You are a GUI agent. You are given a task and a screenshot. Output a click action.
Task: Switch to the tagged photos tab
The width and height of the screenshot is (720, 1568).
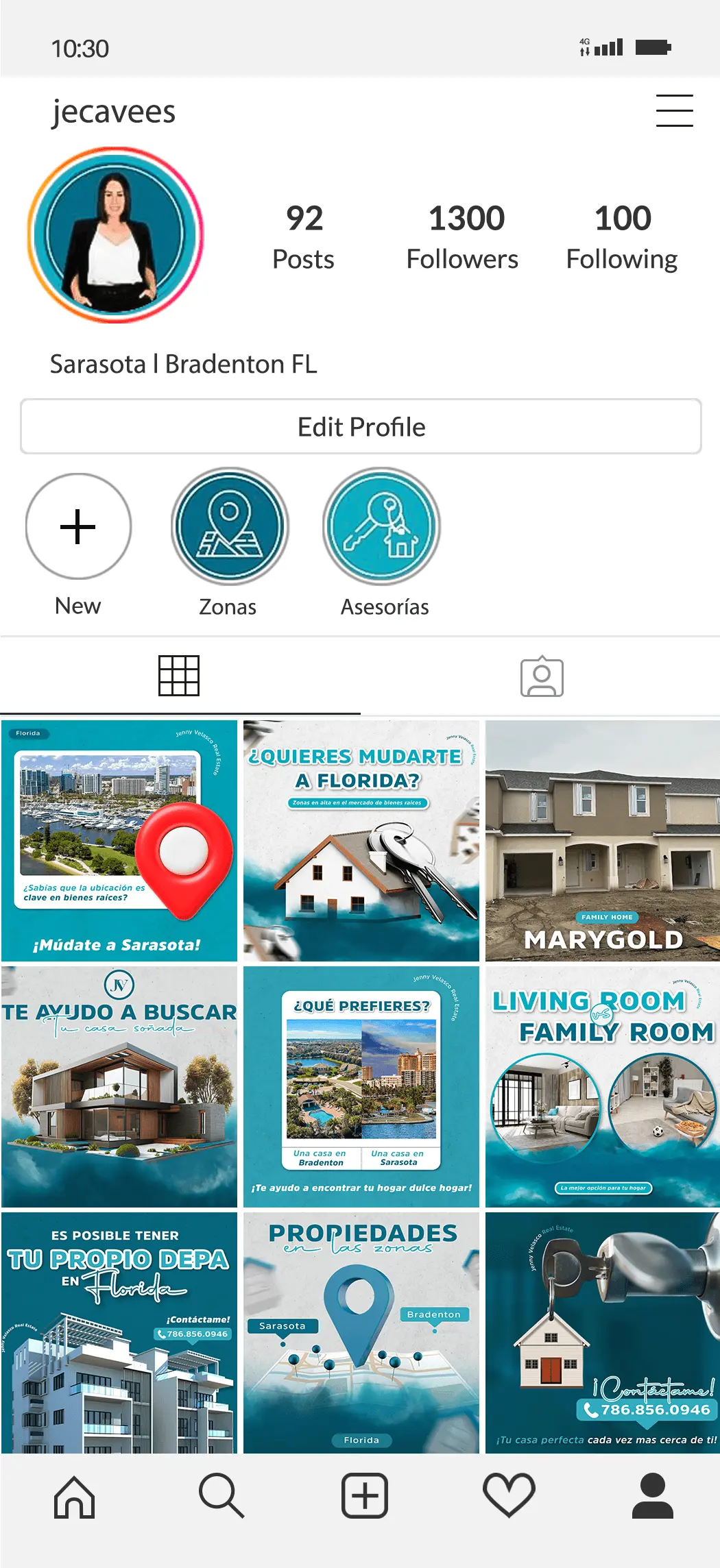[x=542, y=677]
